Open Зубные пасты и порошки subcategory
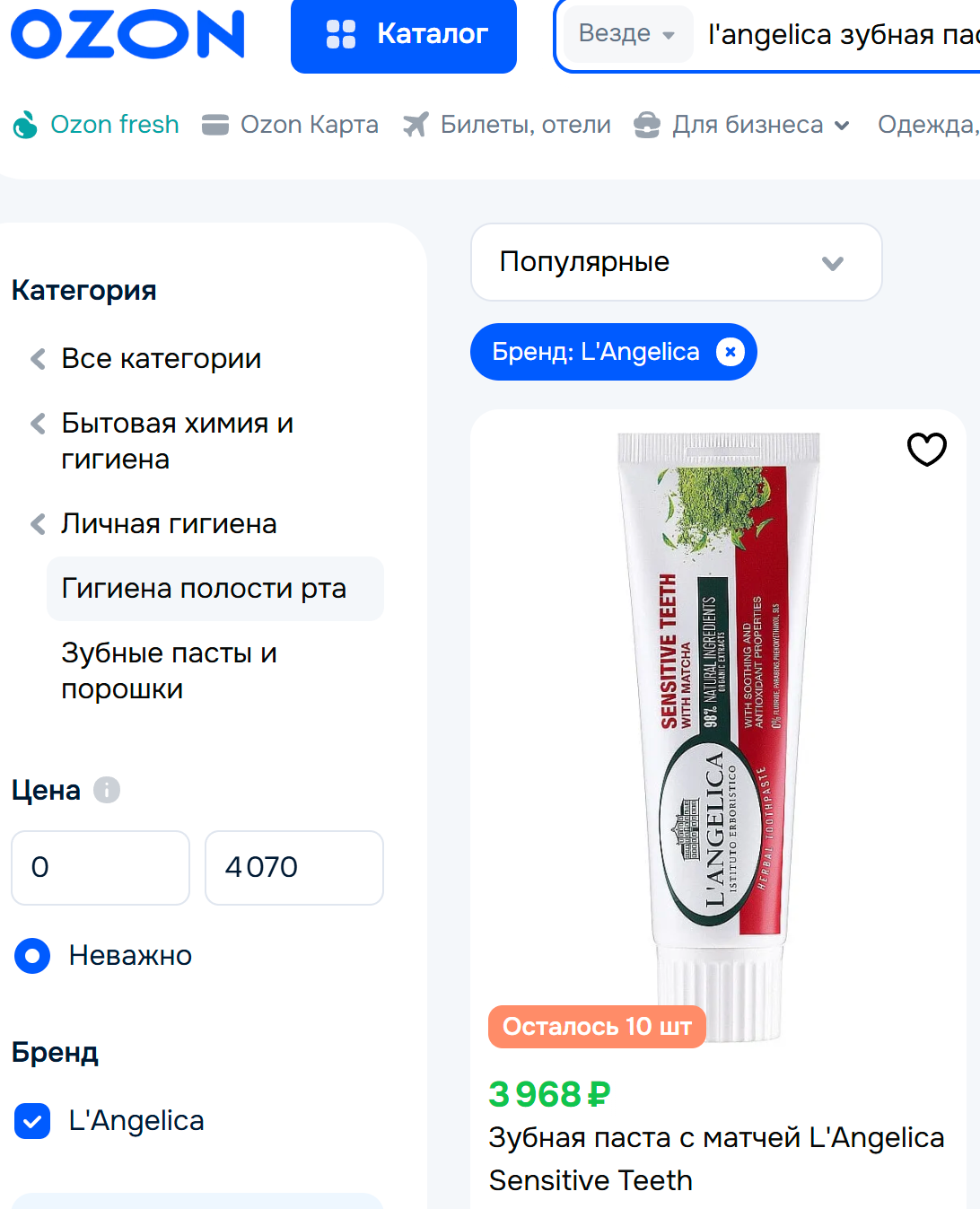Image resolution: width=980 pixels, height=1209 pixels. (x=169, y=670)
